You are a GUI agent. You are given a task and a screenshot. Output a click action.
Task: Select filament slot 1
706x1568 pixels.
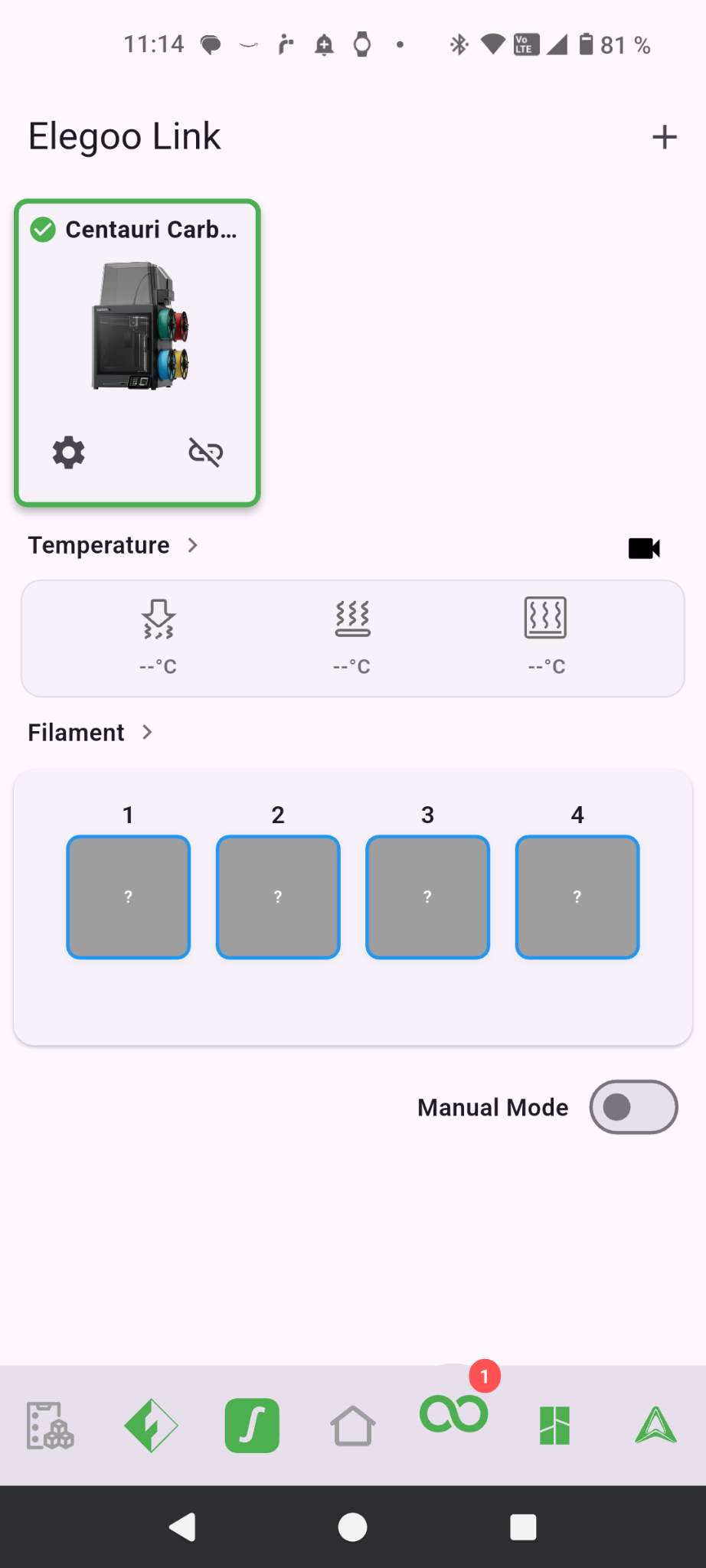click(x=129, y=897)
